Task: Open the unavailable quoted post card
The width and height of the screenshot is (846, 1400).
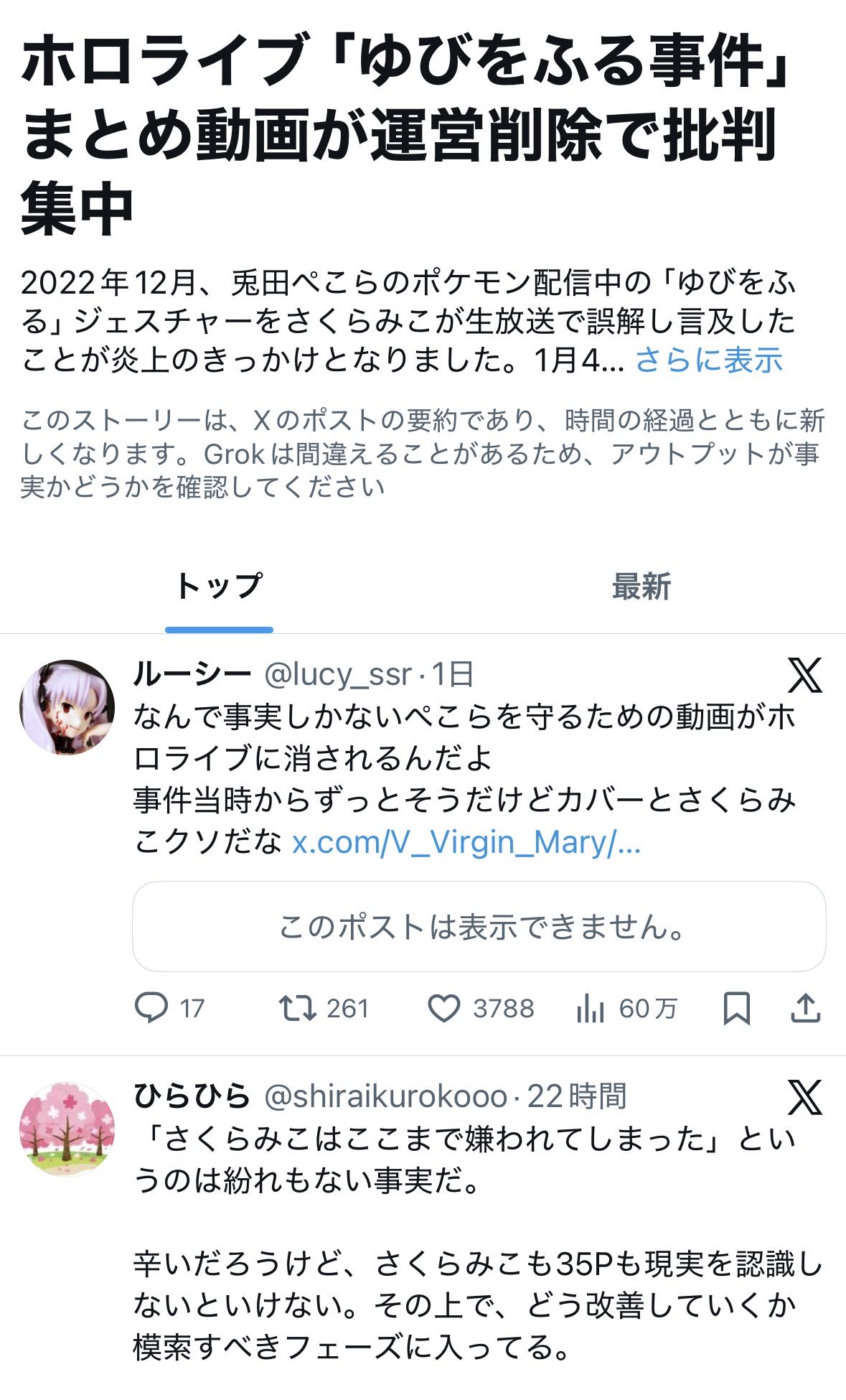Action: coord(479,927)
